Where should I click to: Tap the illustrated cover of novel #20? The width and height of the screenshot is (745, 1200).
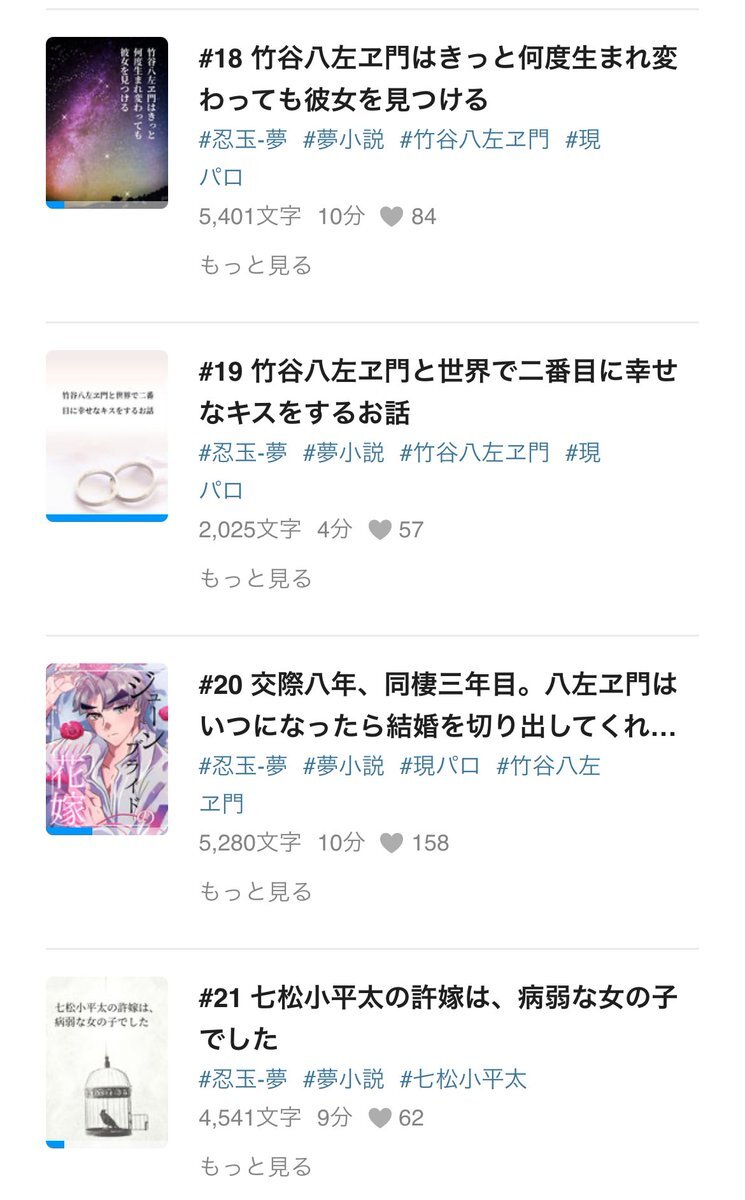(107, 748)
